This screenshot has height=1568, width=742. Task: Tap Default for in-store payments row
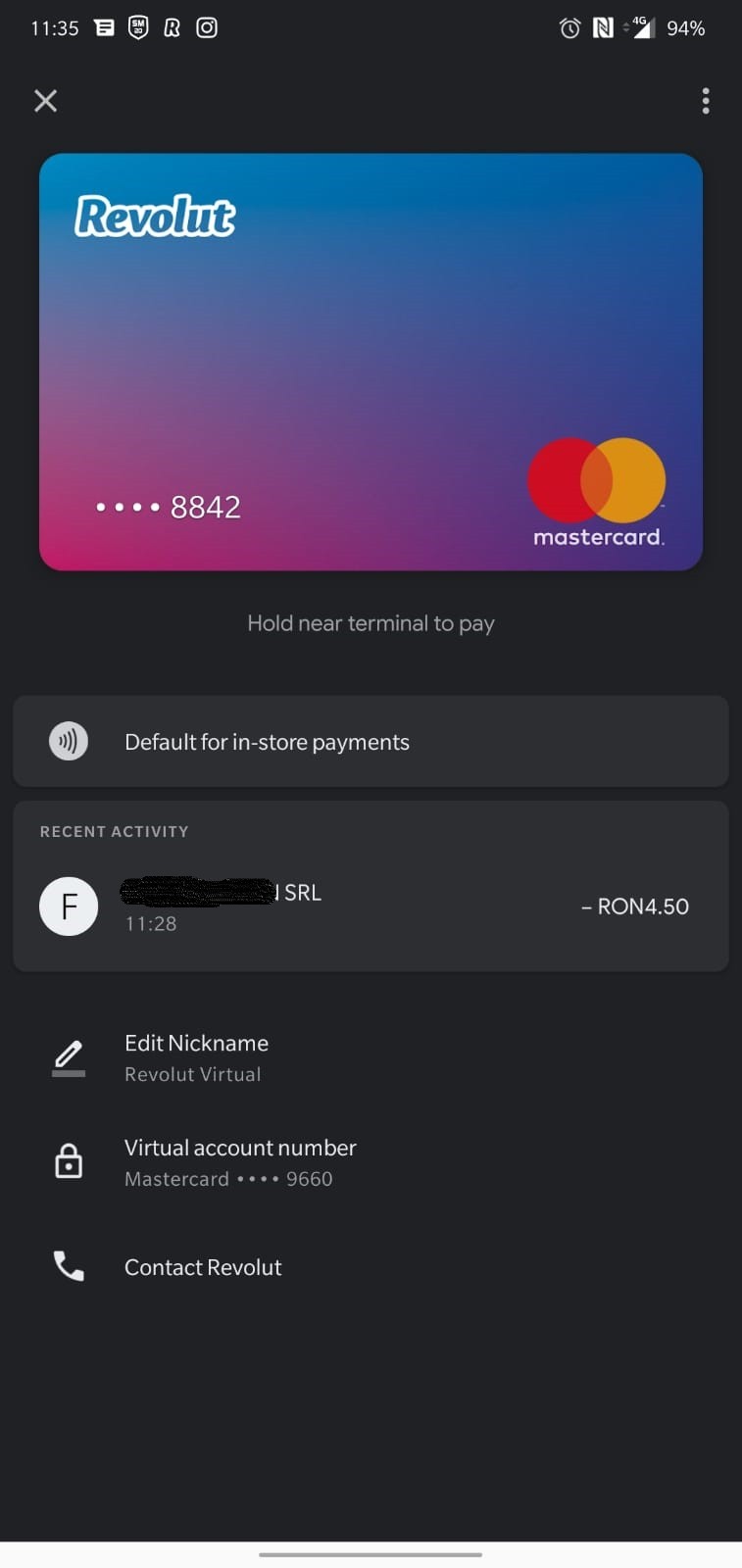[x=371, y=742]
